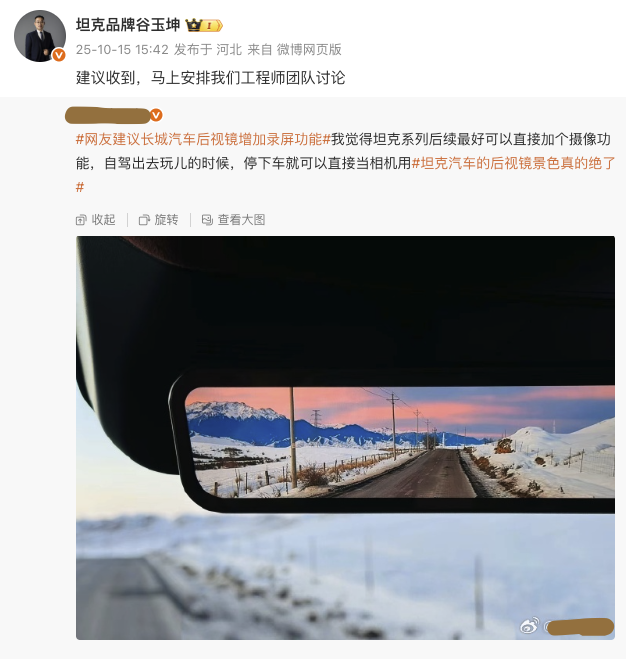Open hashtag 网友建议长城汽车后视镜增加录屏功能
Screen dimensions: 626x659
click(203, 139)
